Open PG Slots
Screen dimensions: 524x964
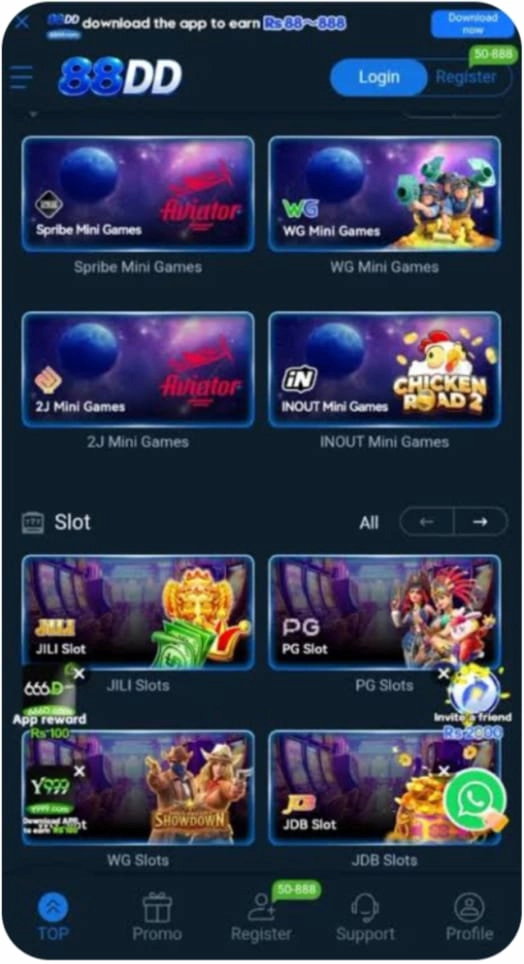point(384,612)
